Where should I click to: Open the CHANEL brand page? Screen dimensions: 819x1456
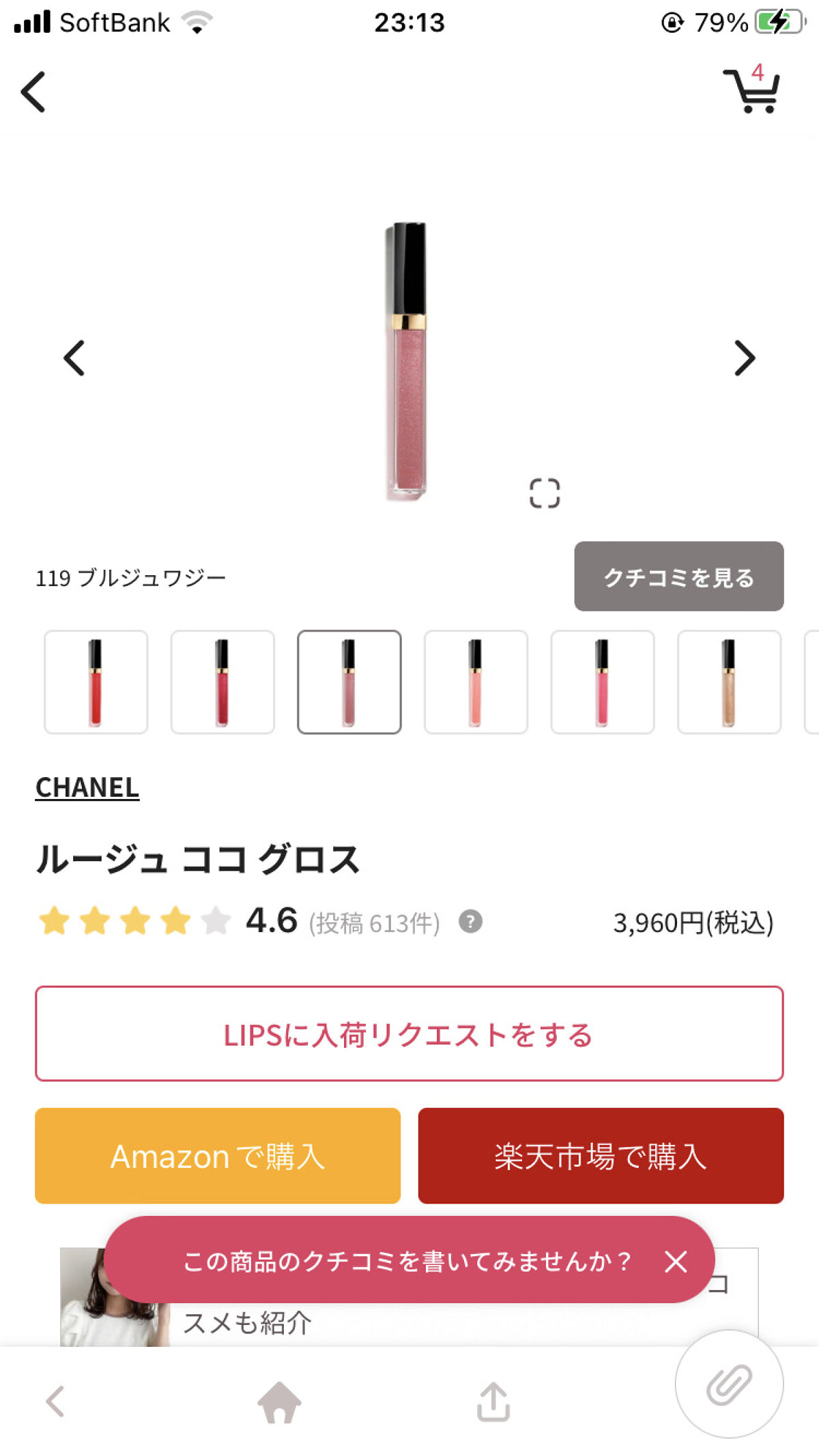tap(87, 788)
